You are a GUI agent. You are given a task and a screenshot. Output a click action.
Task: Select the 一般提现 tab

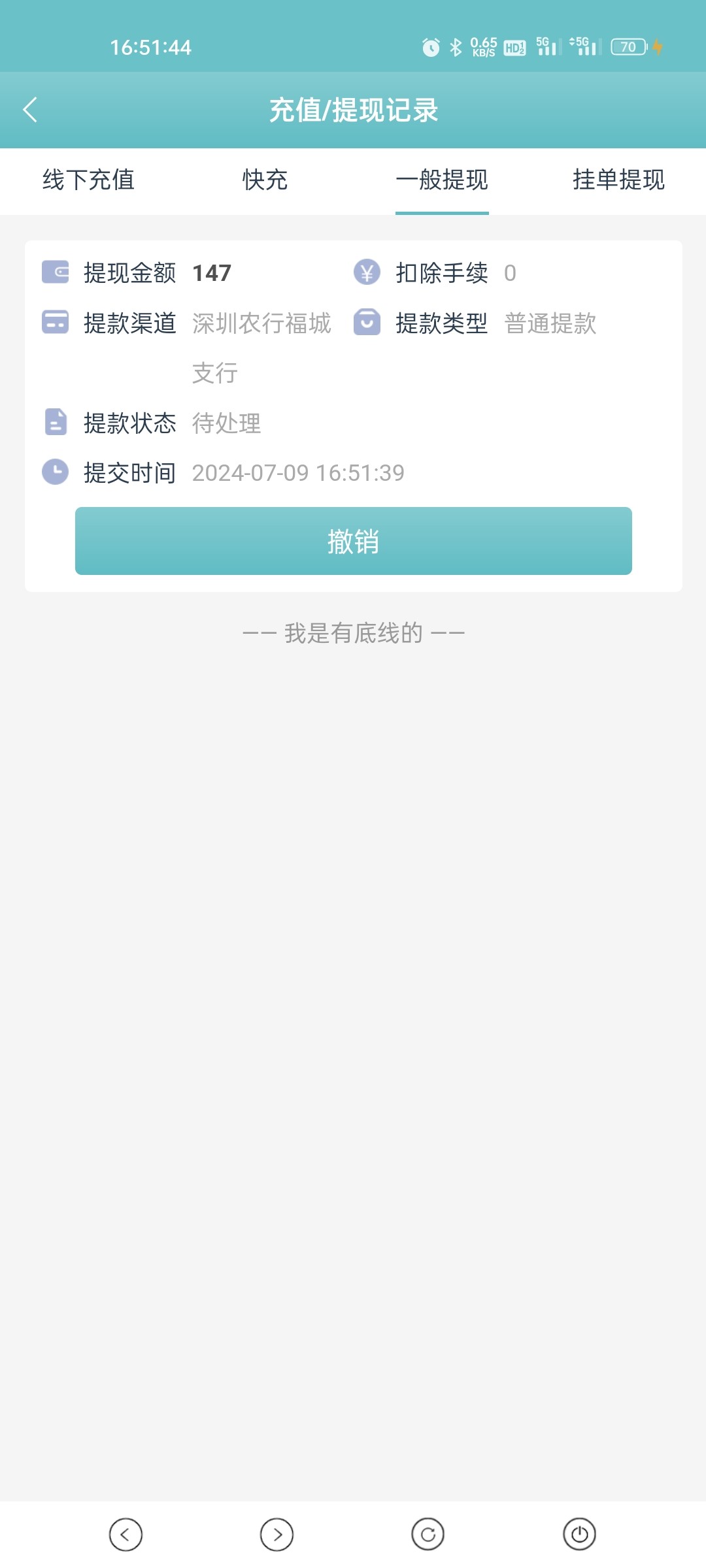(442, 180)
